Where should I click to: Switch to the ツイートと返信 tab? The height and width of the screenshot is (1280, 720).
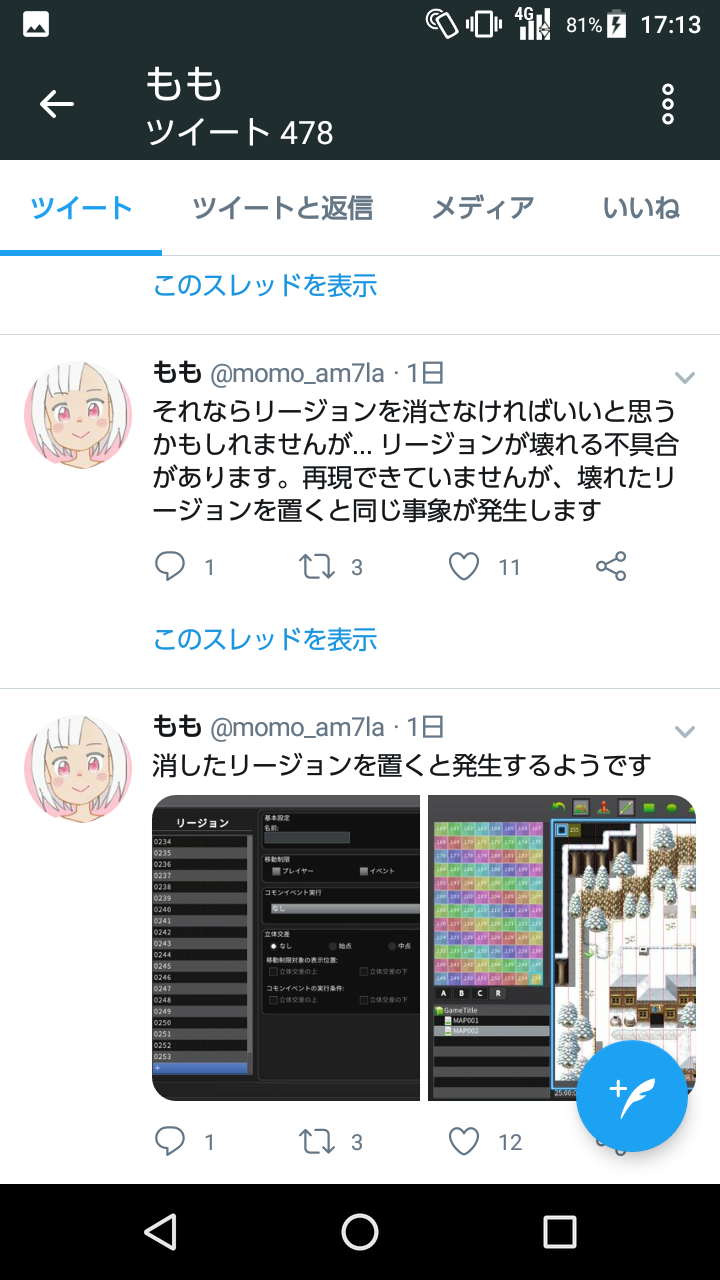282,208
